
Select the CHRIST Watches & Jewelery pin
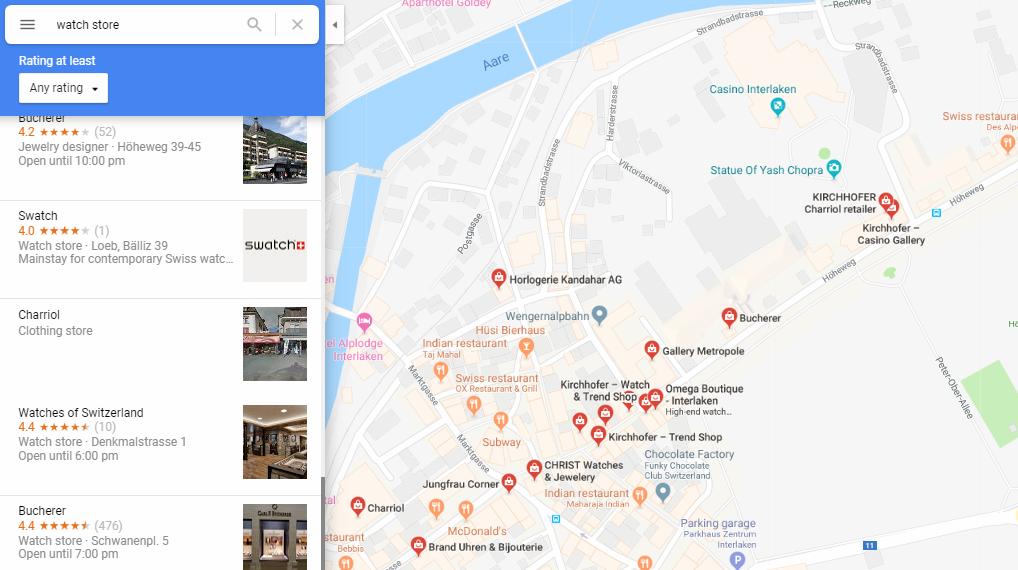coord(534,468)
